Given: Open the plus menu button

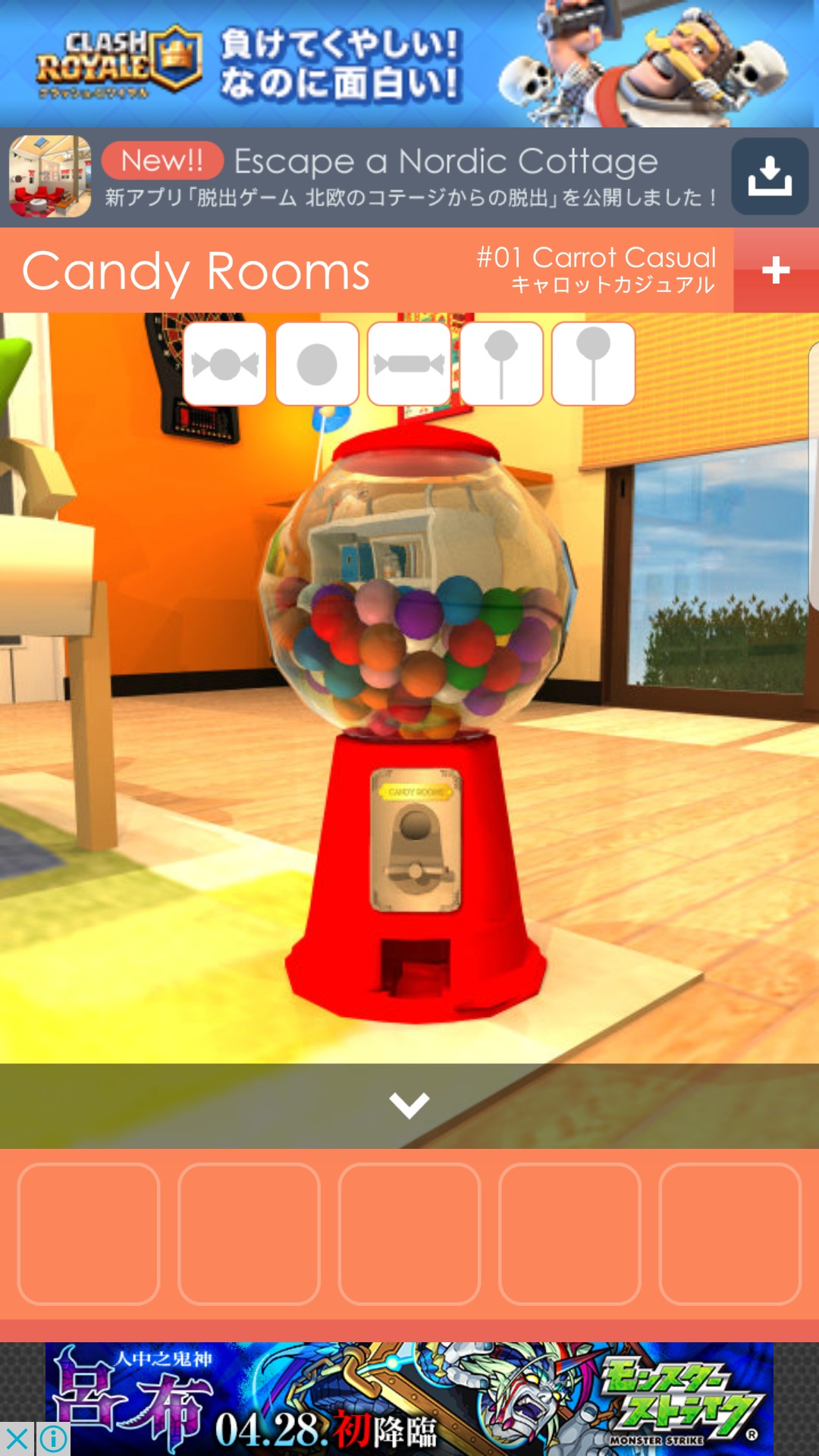Looking at the screenshot, I should click(x=776, y=270).
